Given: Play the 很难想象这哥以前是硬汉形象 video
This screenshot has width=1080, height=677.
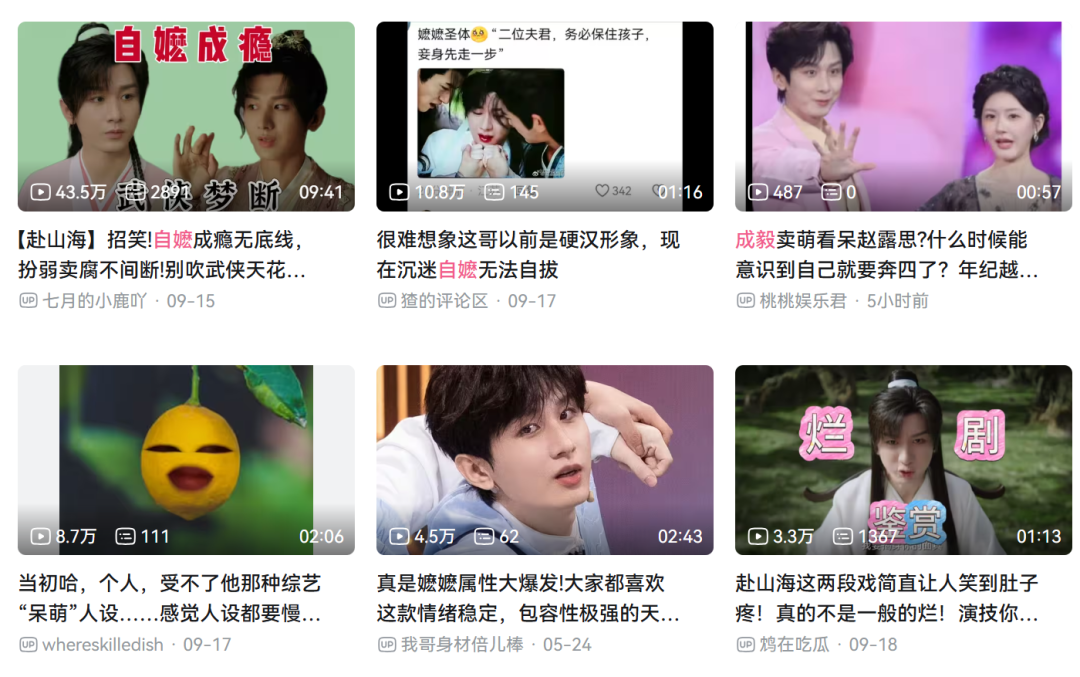Looking at the screenshot, I should [x=544, y=116].
